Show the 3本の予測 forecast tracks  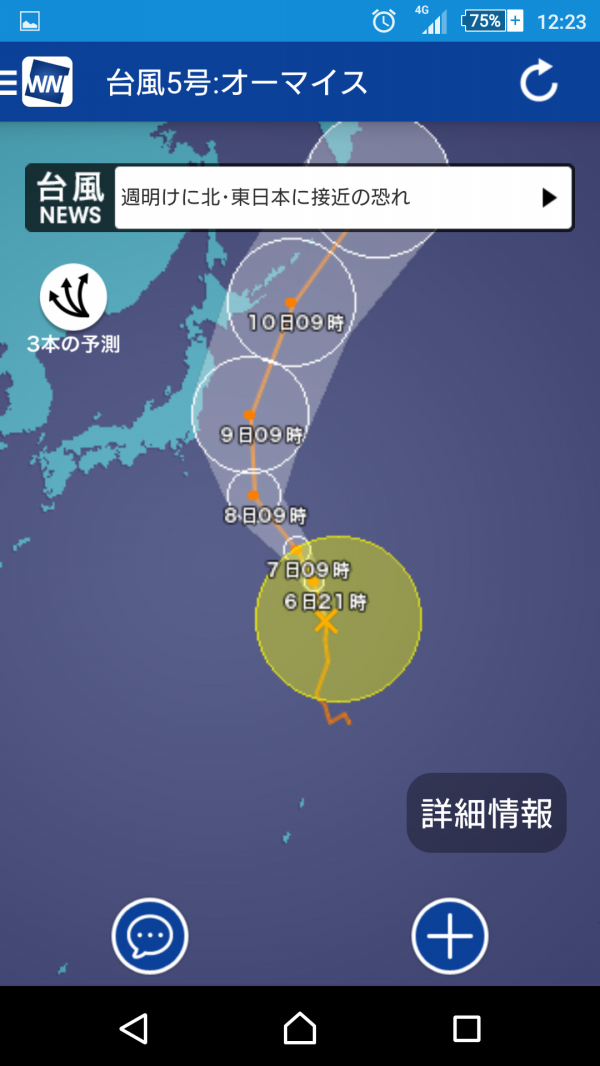73,297
